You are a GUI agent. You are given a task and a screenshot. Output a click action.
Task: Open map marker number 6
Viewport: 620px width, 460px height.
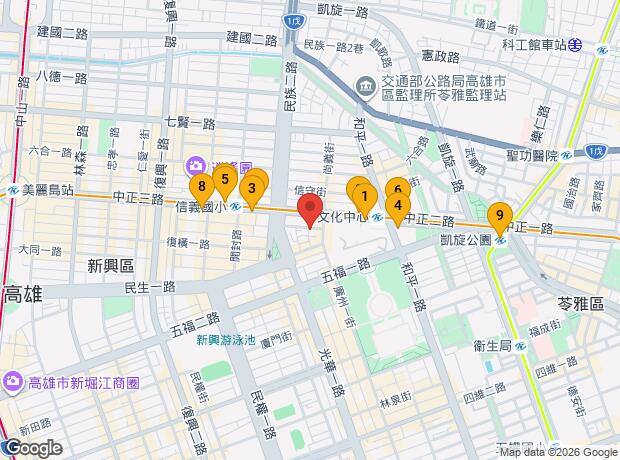[x=398, y=187]
